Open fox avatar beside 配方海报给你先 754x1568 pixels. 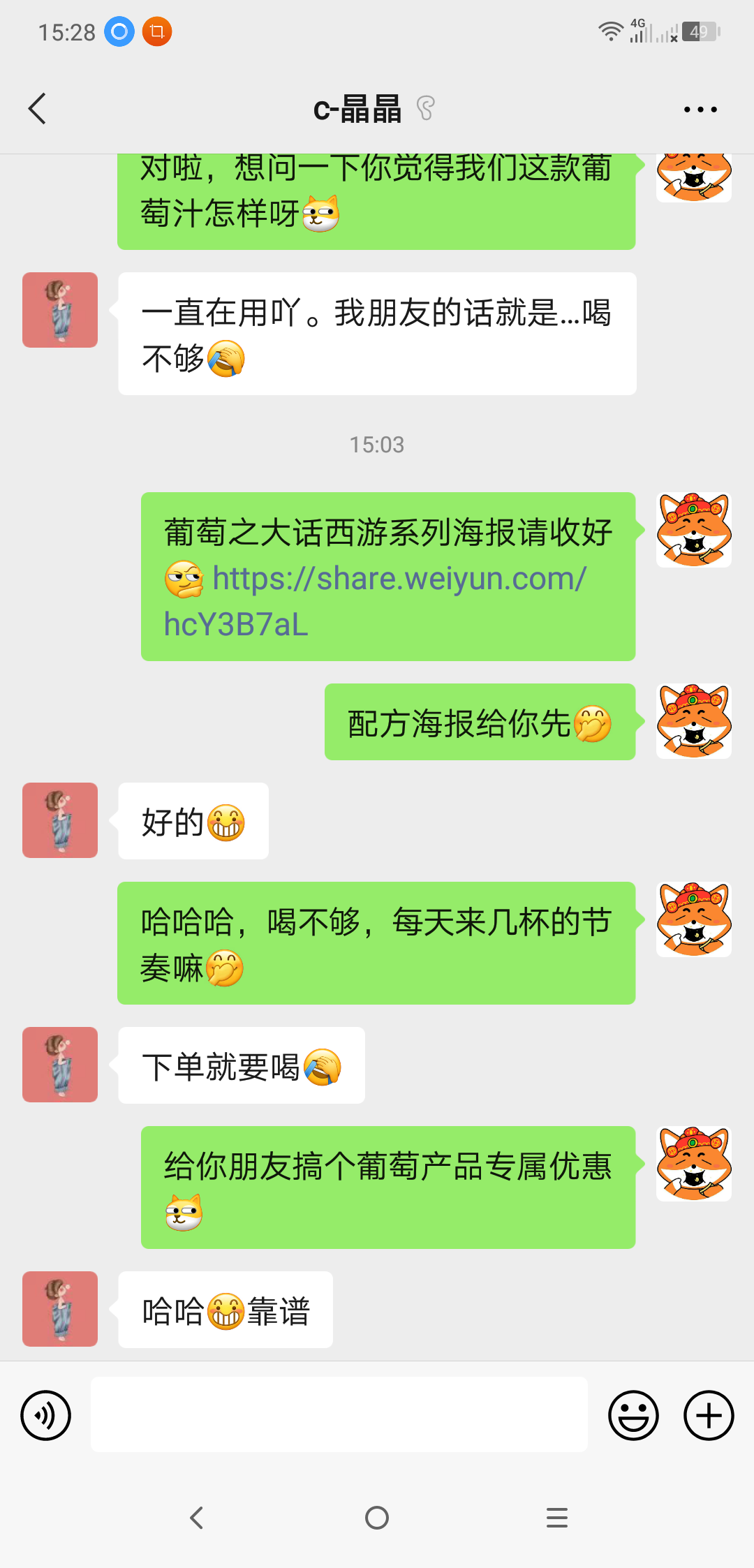(693, 721)
